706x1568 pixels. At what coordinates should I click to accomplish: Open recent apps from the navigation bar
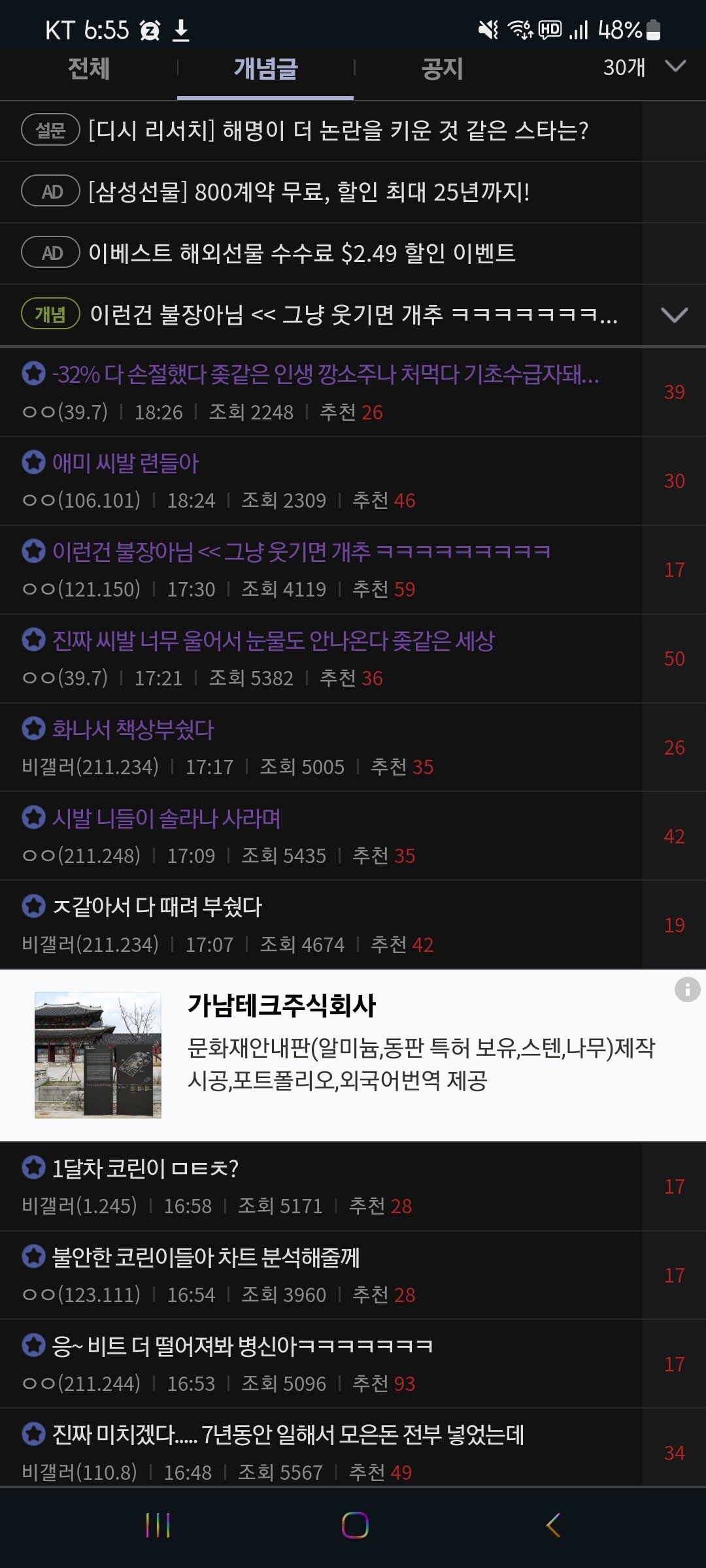click(x=158, y=1526)
